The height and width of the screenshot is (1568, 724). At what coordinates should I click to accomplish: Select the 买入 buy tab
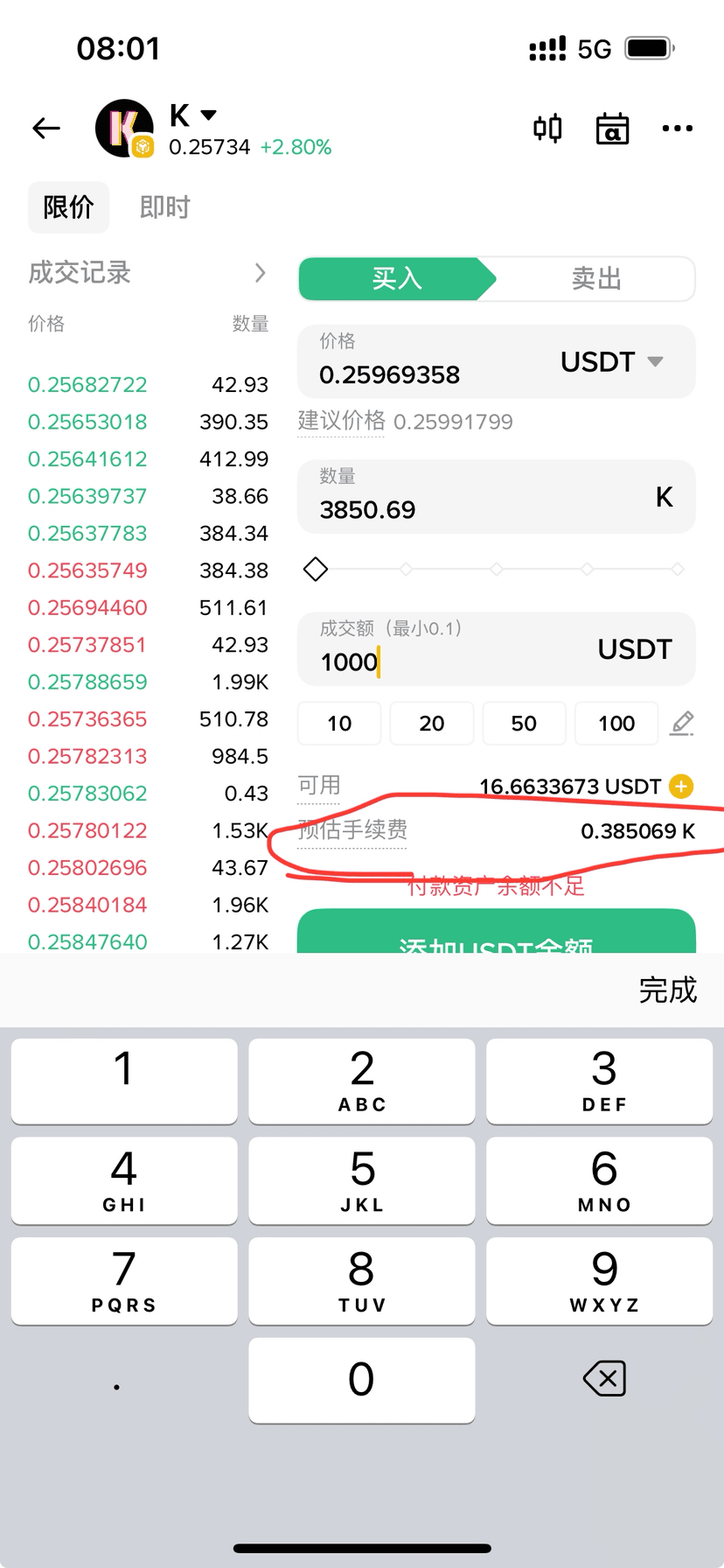[398, 279]
